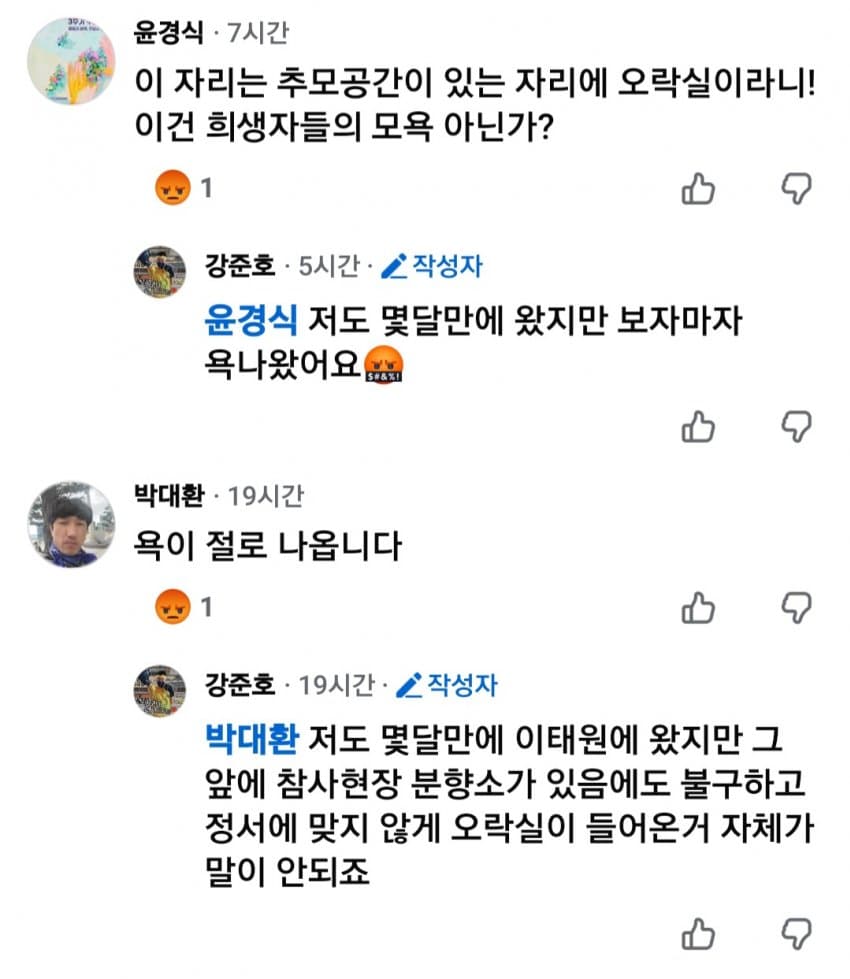The image size is (850, 979).
Task: Open 강준호's avatar on 5시간 reply
Action: [x=160, y=271]
